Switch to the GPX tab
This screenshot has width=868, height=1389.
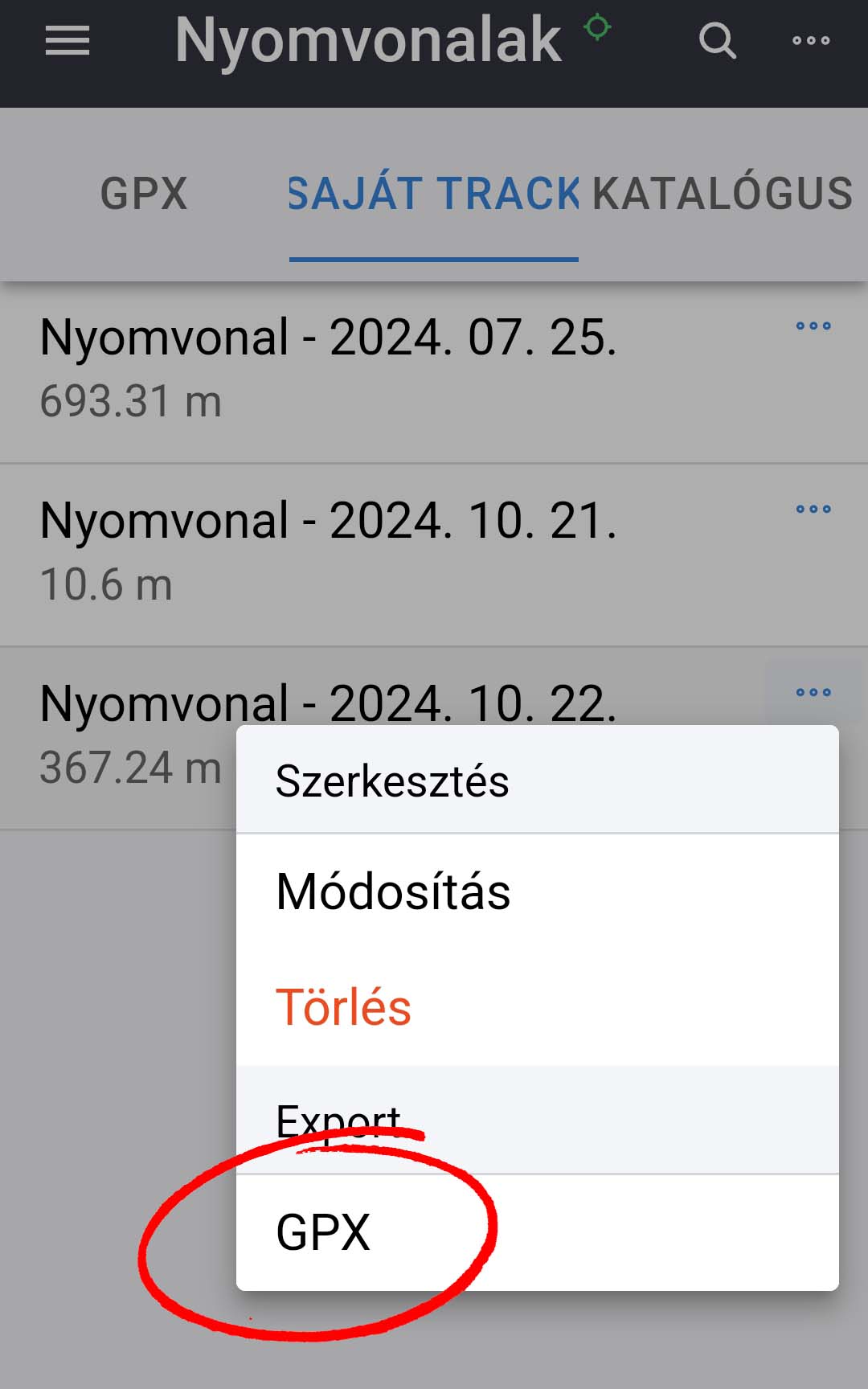pyautogui.click(x=144, y=194)
